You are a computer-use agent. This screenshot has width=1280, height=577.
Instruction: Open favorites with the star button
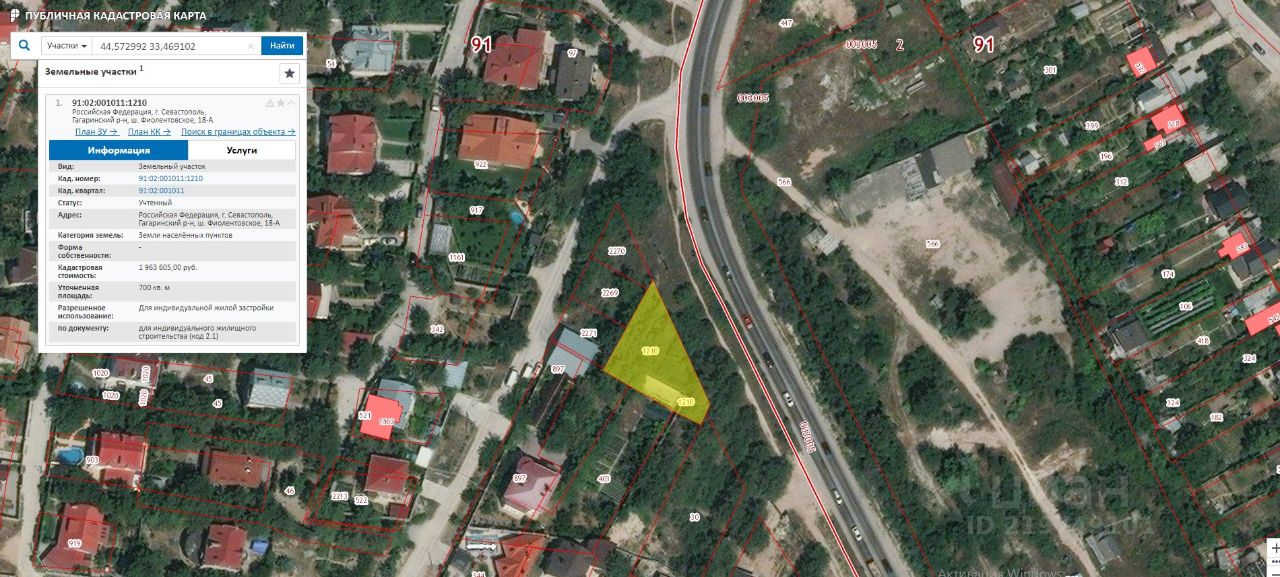(x=289, y=73)
